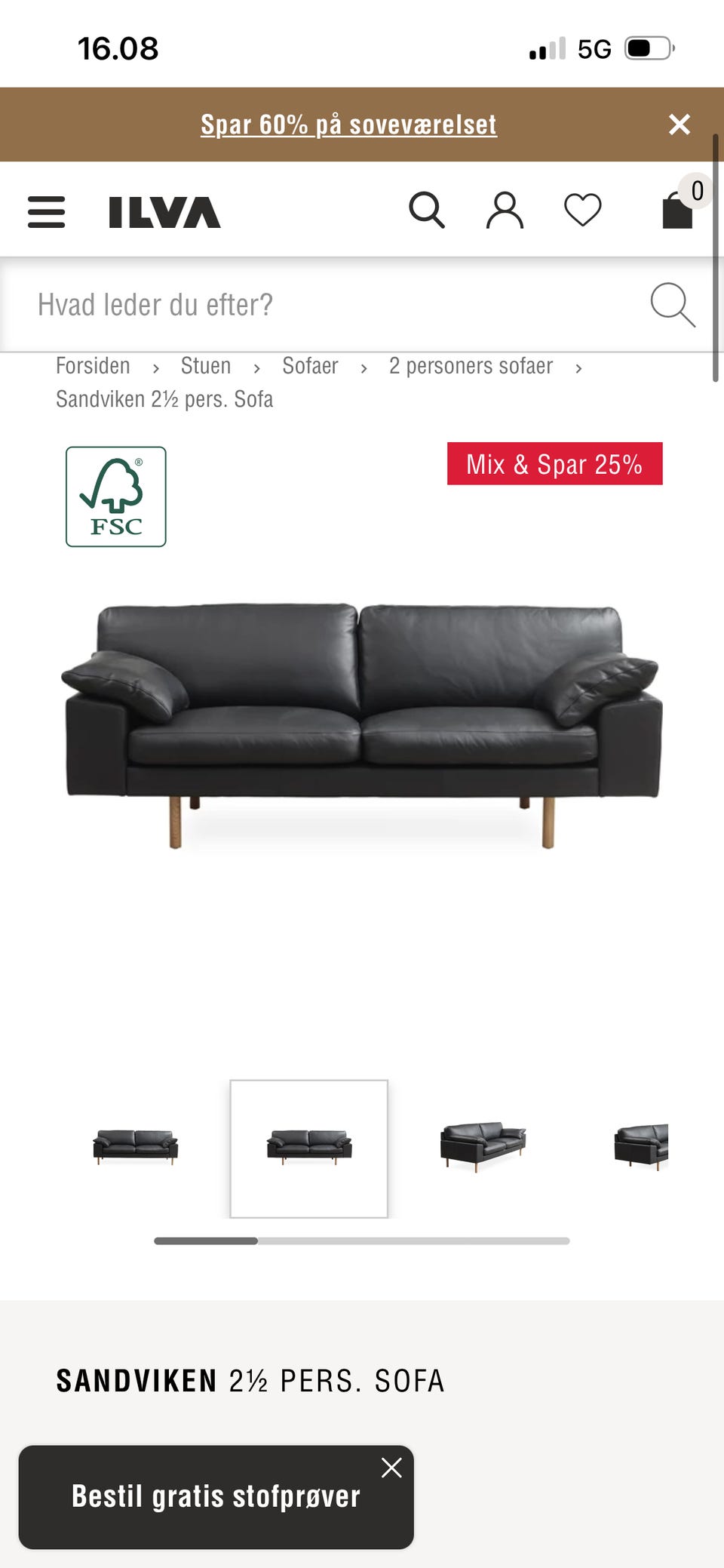Go to Stuen via breadcrumb
This screenshot has height=1568, width=724.
point(205,366)
